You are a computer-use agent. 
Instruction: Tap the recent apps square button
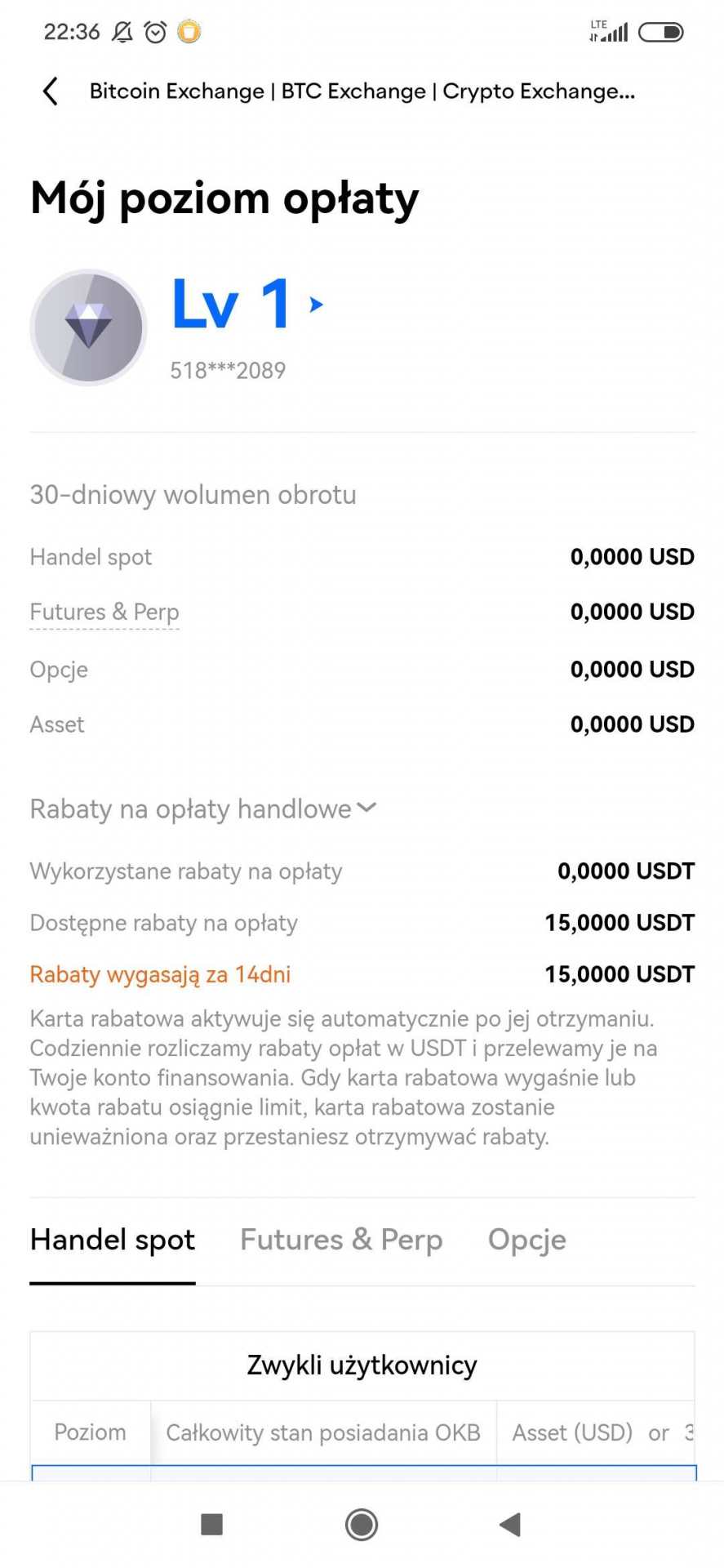(211, 1524)
